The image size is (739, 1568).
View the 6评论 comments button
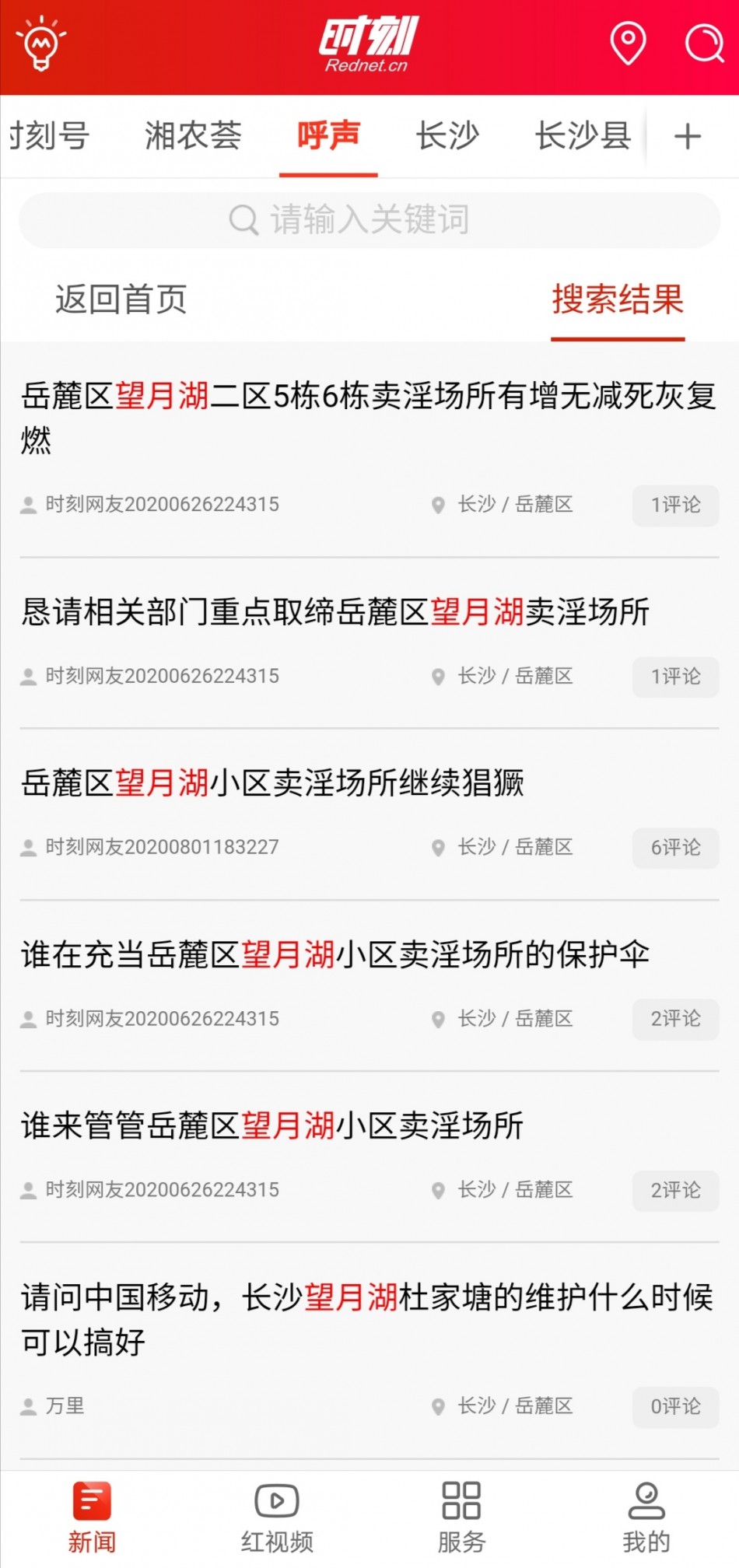(675, 848)
